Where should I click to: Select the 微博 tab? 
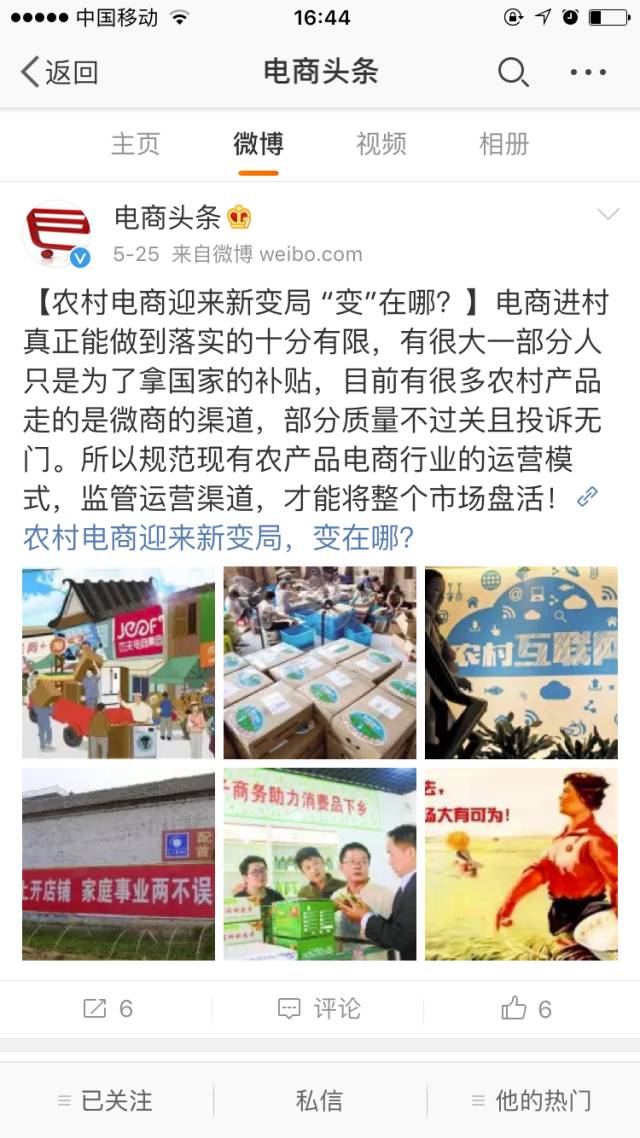coord(258,144)
